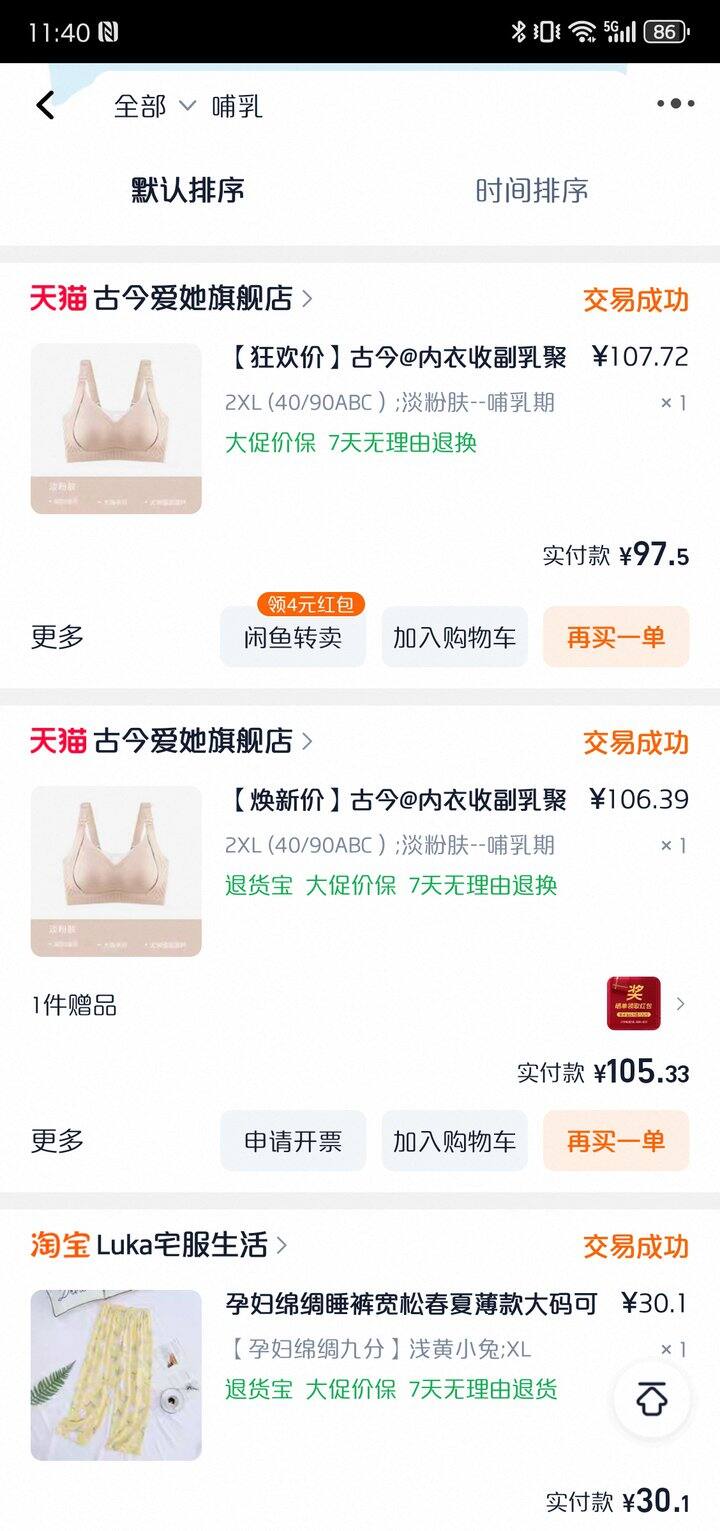Open the 孕妇绵绸睡裤 product image
The height and width of the screenshot is (1531, 720).
click(x=116, y=1375)
